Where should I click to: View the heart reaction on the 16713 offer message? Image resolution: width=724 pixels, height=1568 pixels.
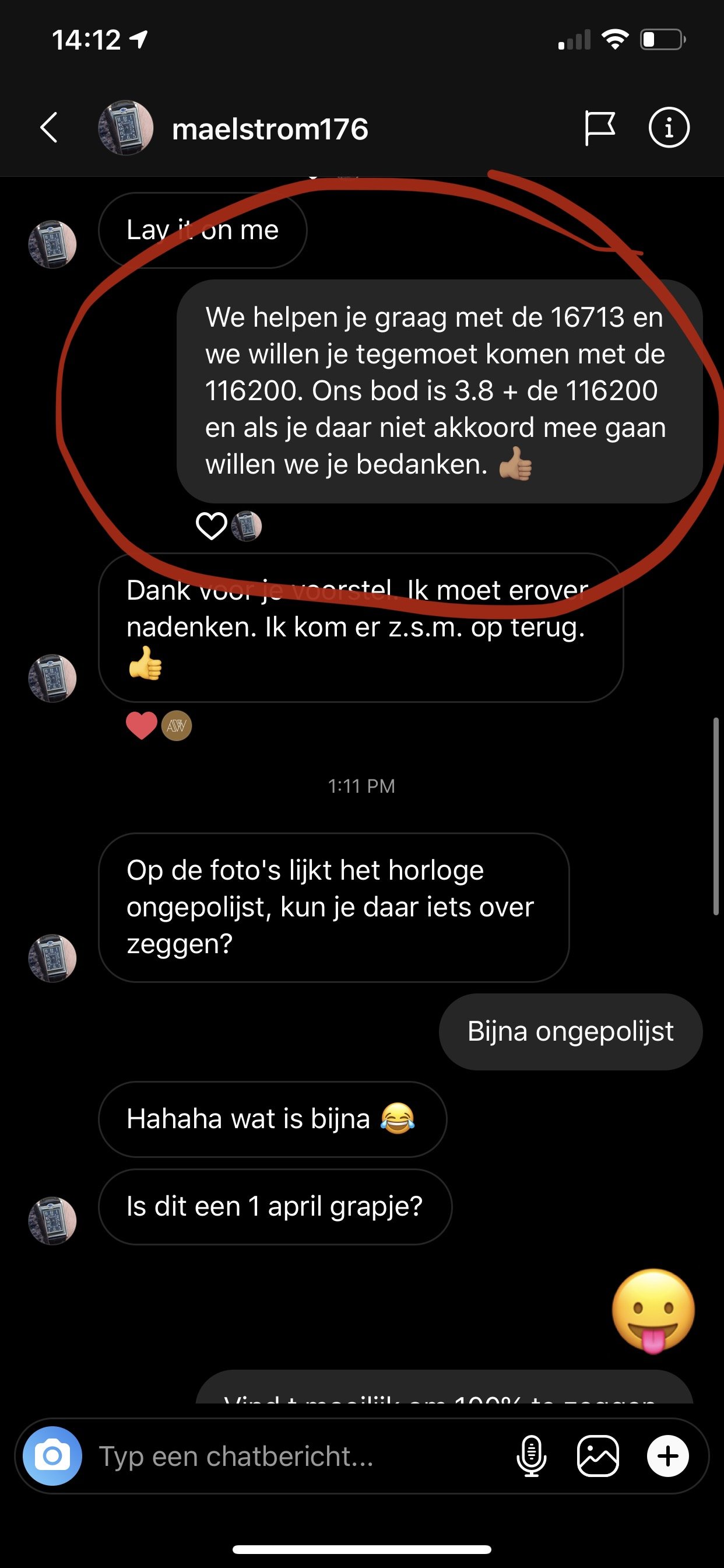pos(212,526)
